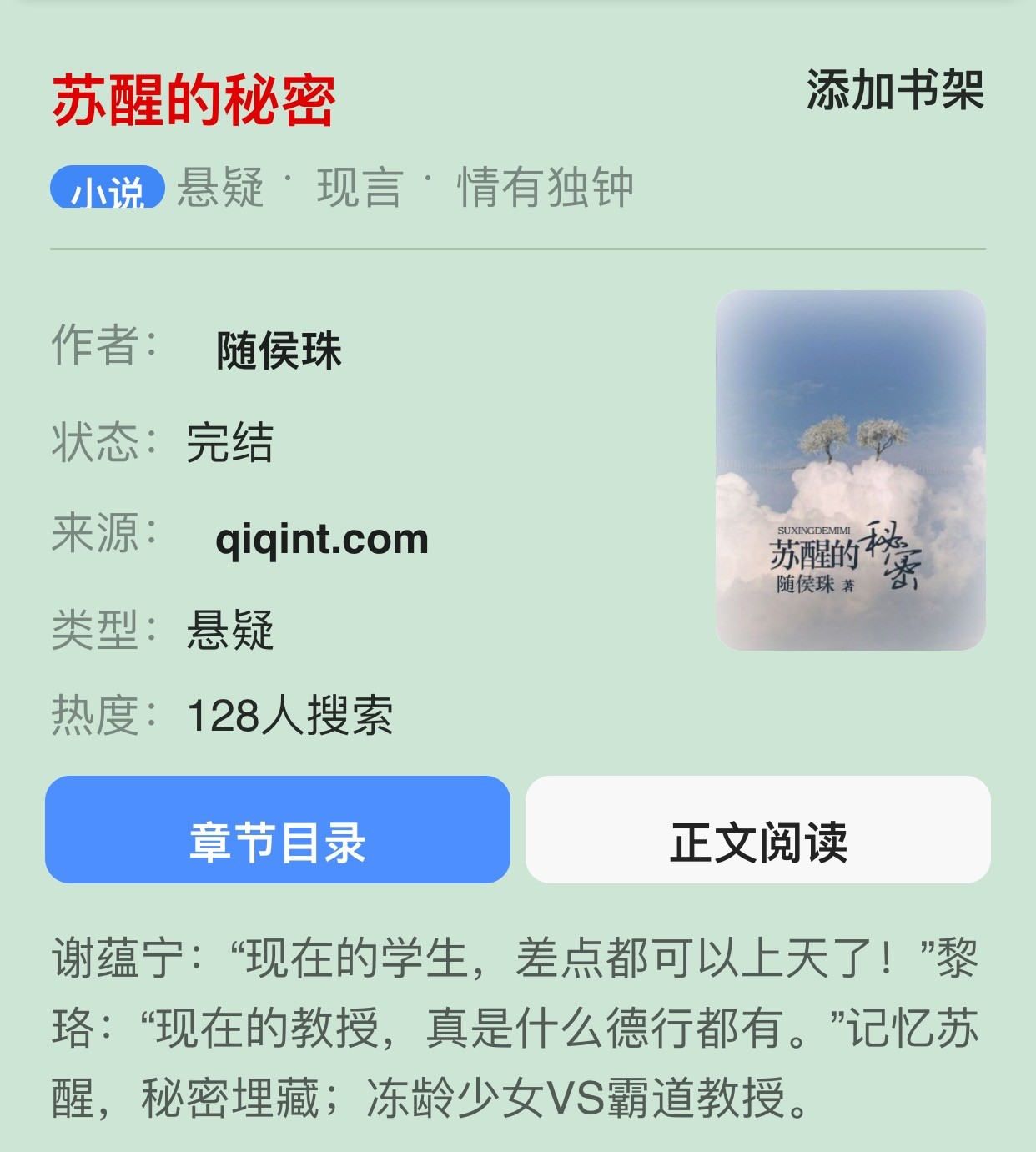1036x1152 pixels.
Task: Open the source link qiqint.com
Action: click(x=322, y=539)
